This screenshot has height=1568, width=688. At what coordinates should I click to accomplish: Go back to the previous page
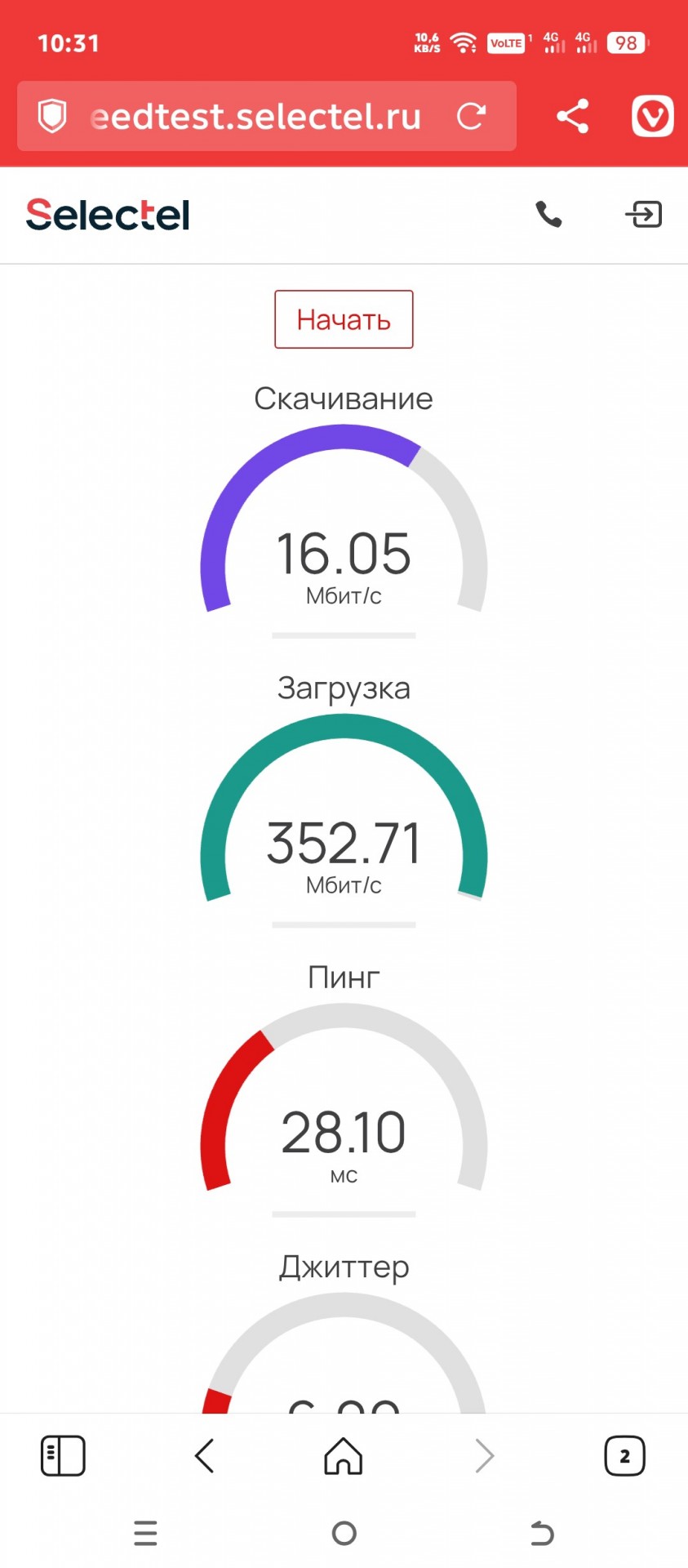pyautogui.click(x=204, y=1455)
